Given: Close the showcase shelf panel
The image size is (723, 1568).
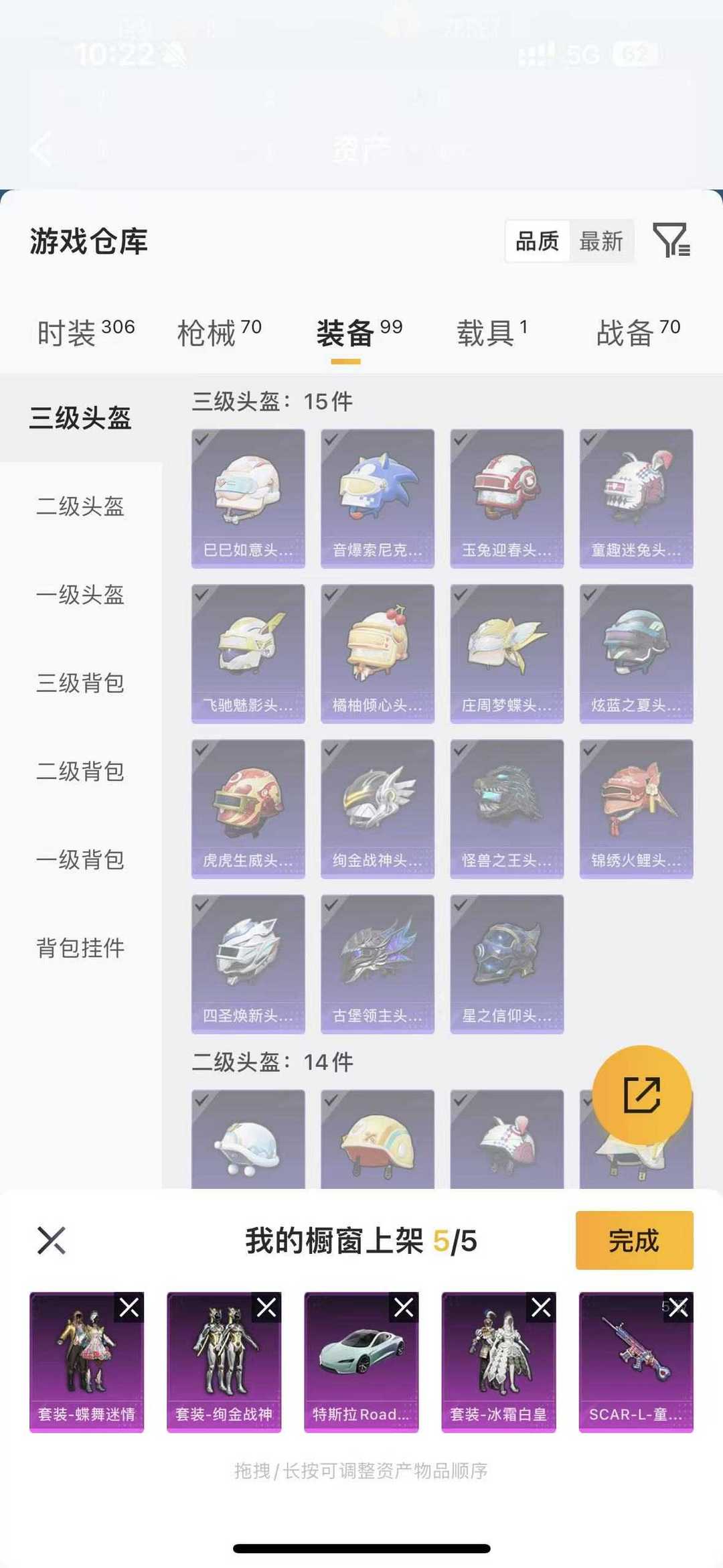Looking at the screenshot, I should click(x=52, y=1240).
